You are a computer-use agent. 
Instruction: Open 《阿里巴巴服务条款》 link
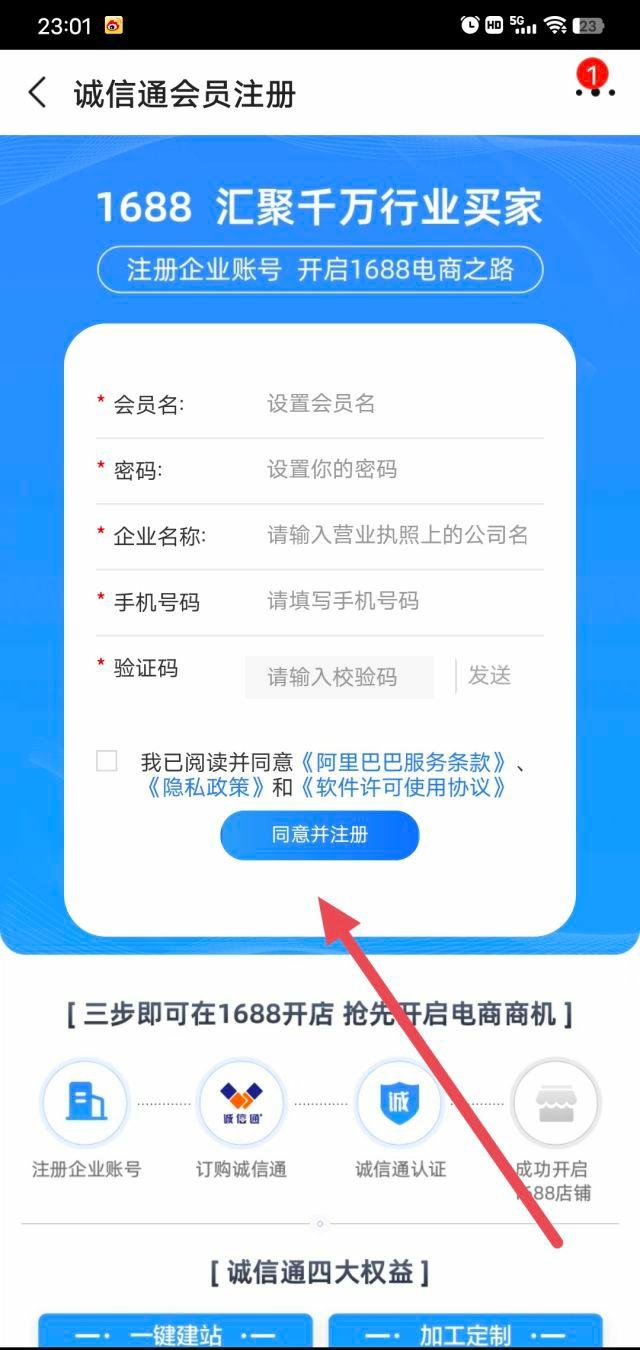click(404, 762)
